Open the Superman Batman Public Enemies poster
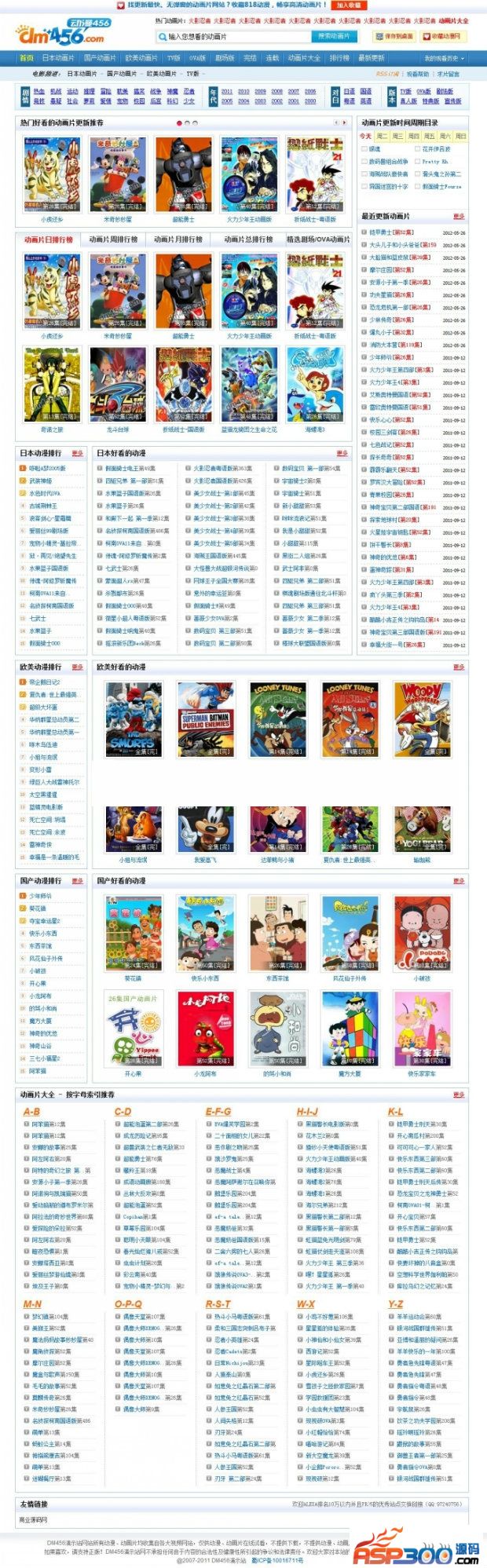The width and height of the screenshot is (487, 1568). [205, 719]
